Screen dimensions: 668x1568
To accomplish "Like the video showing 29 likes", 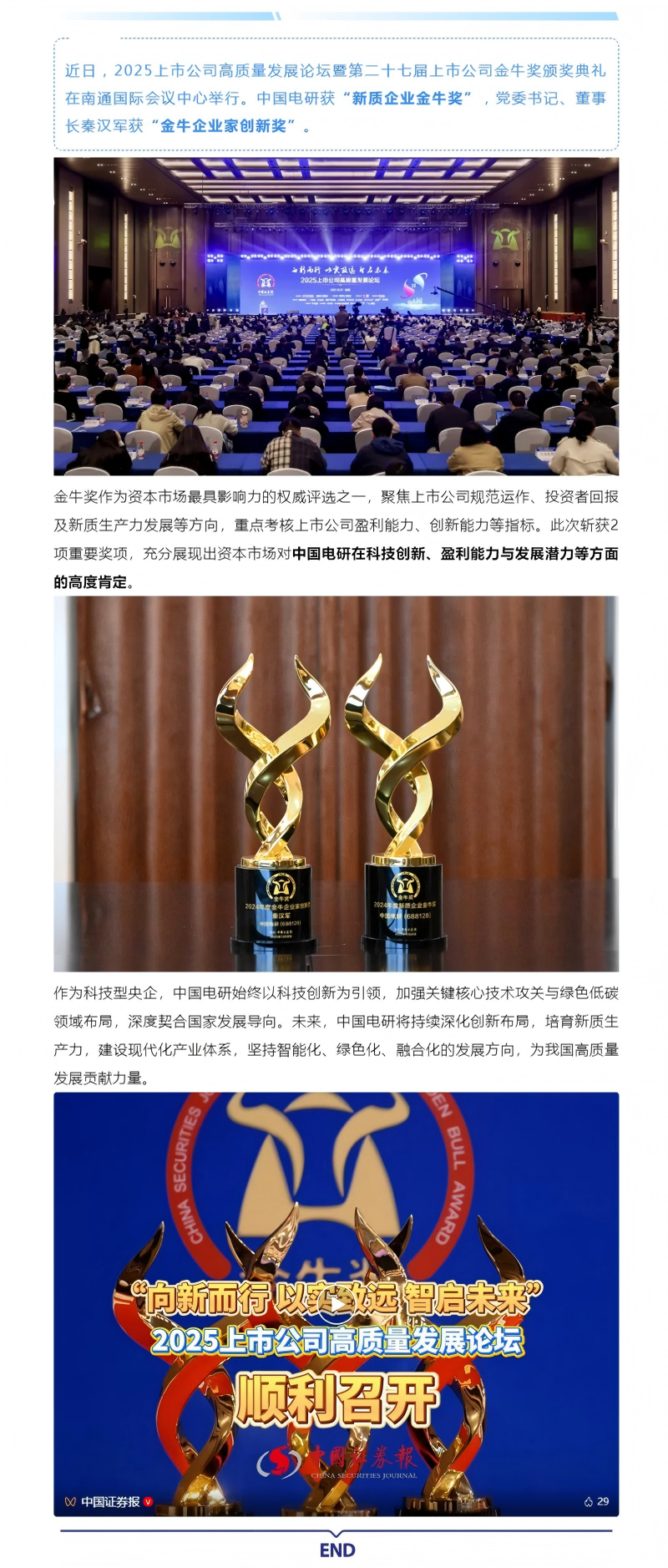I will [x=590, y=1501].
